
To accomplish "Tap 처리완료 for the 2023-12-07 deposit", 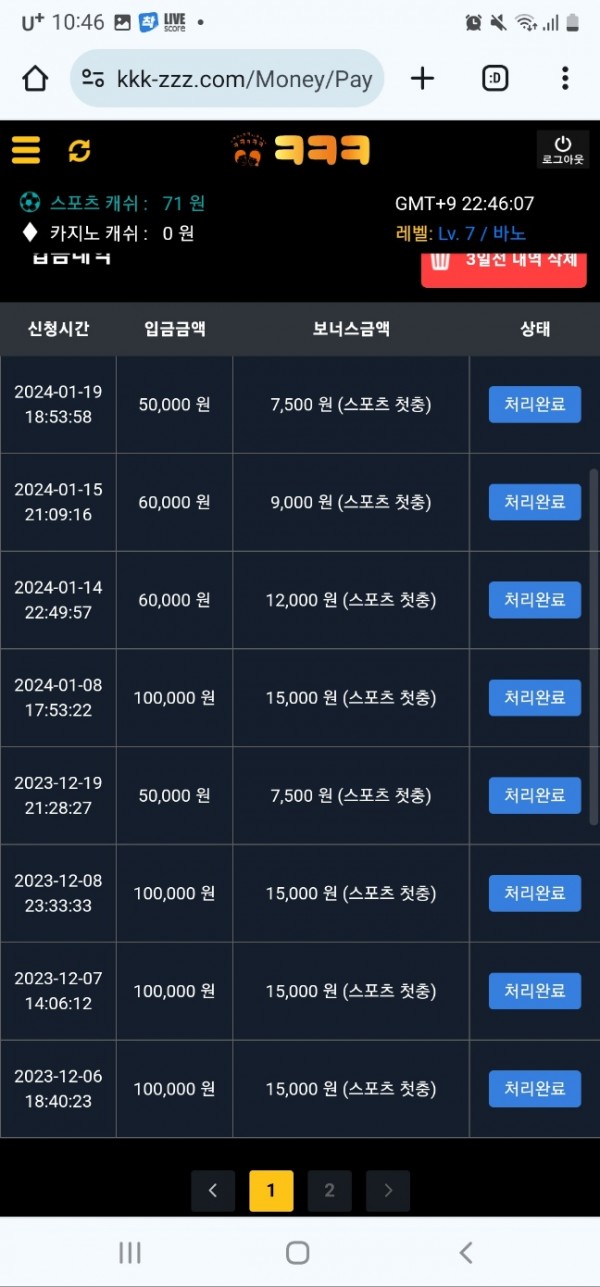I will pyautogui.click(x=534, y=991).
